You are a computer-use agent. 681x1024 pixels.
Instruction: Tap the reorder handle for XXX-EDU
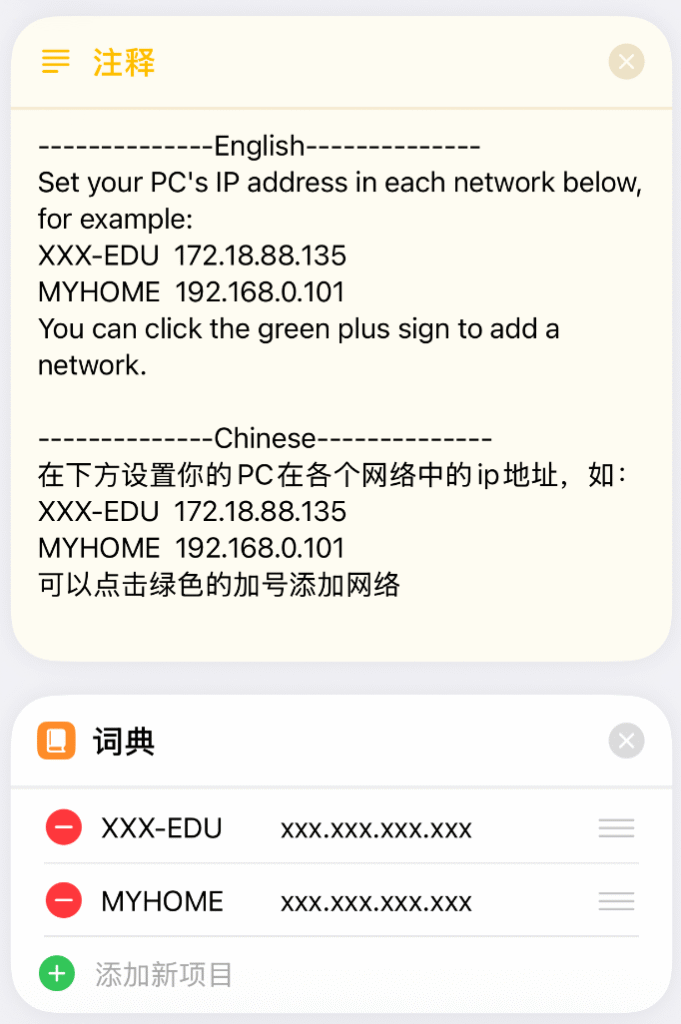(616, 828)
